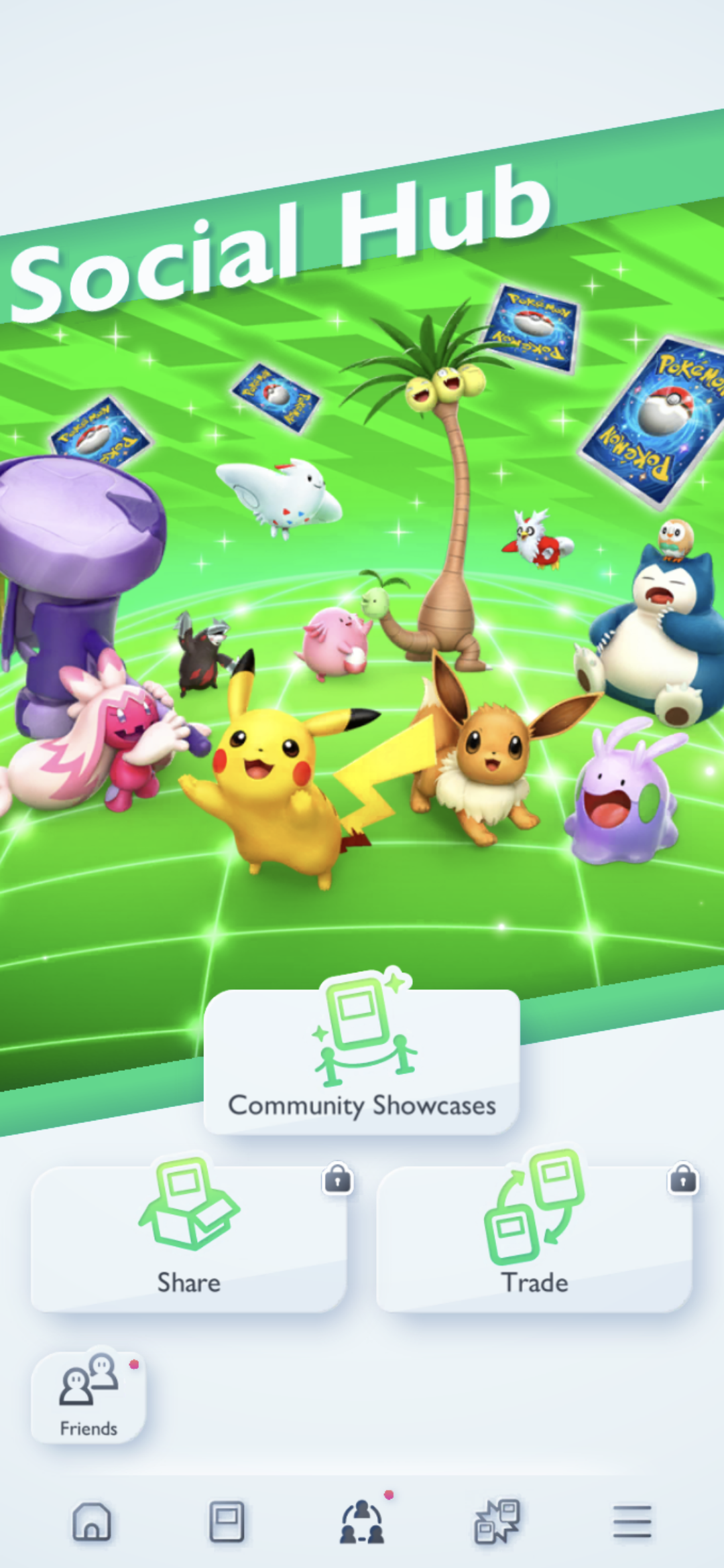
Task: Switch to the My Cards tab
Action: pos(227,1521)
